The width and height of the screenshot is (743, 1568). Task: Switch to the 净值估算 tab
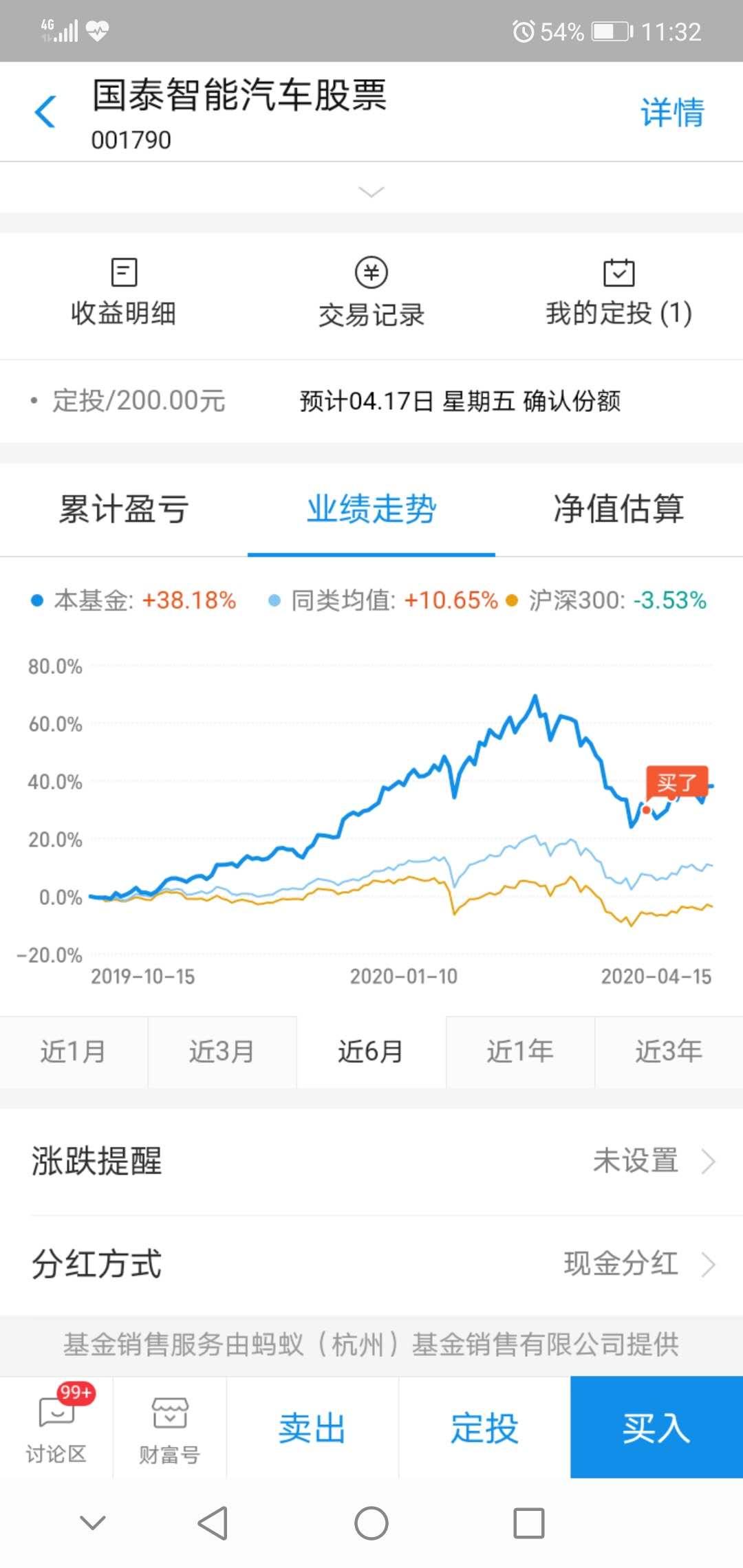[x=619, y=509]
